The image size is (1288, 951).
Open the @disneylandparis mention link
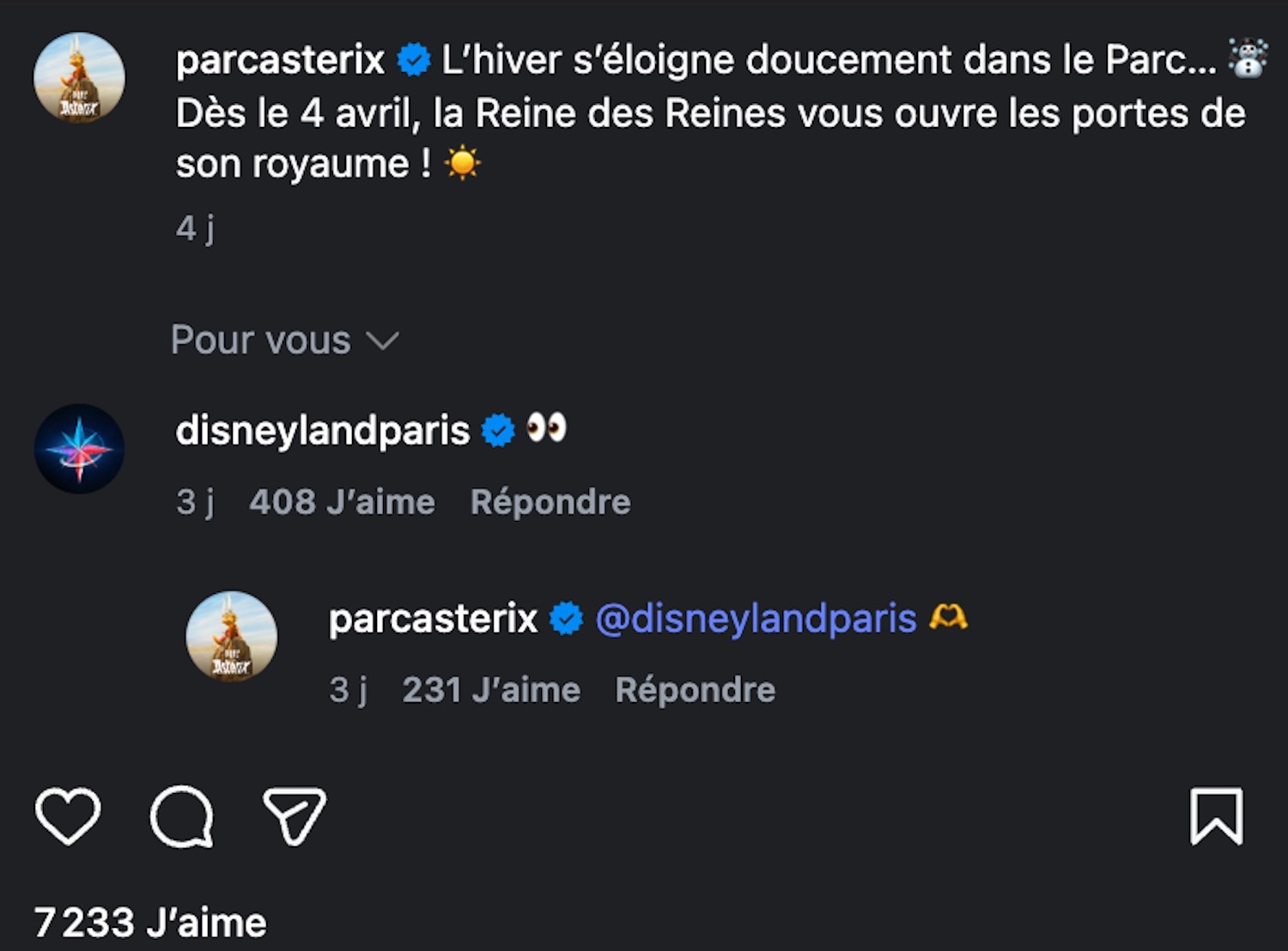pyautogui.click(x=756, y=619)
